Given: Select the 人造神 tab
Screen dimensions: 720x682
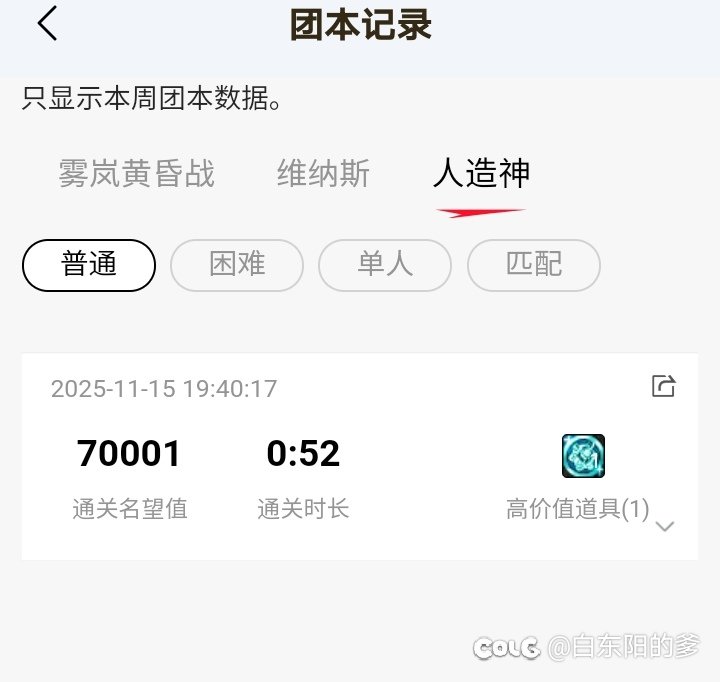Looking at the screenshot, I should [x=481, y=174].
